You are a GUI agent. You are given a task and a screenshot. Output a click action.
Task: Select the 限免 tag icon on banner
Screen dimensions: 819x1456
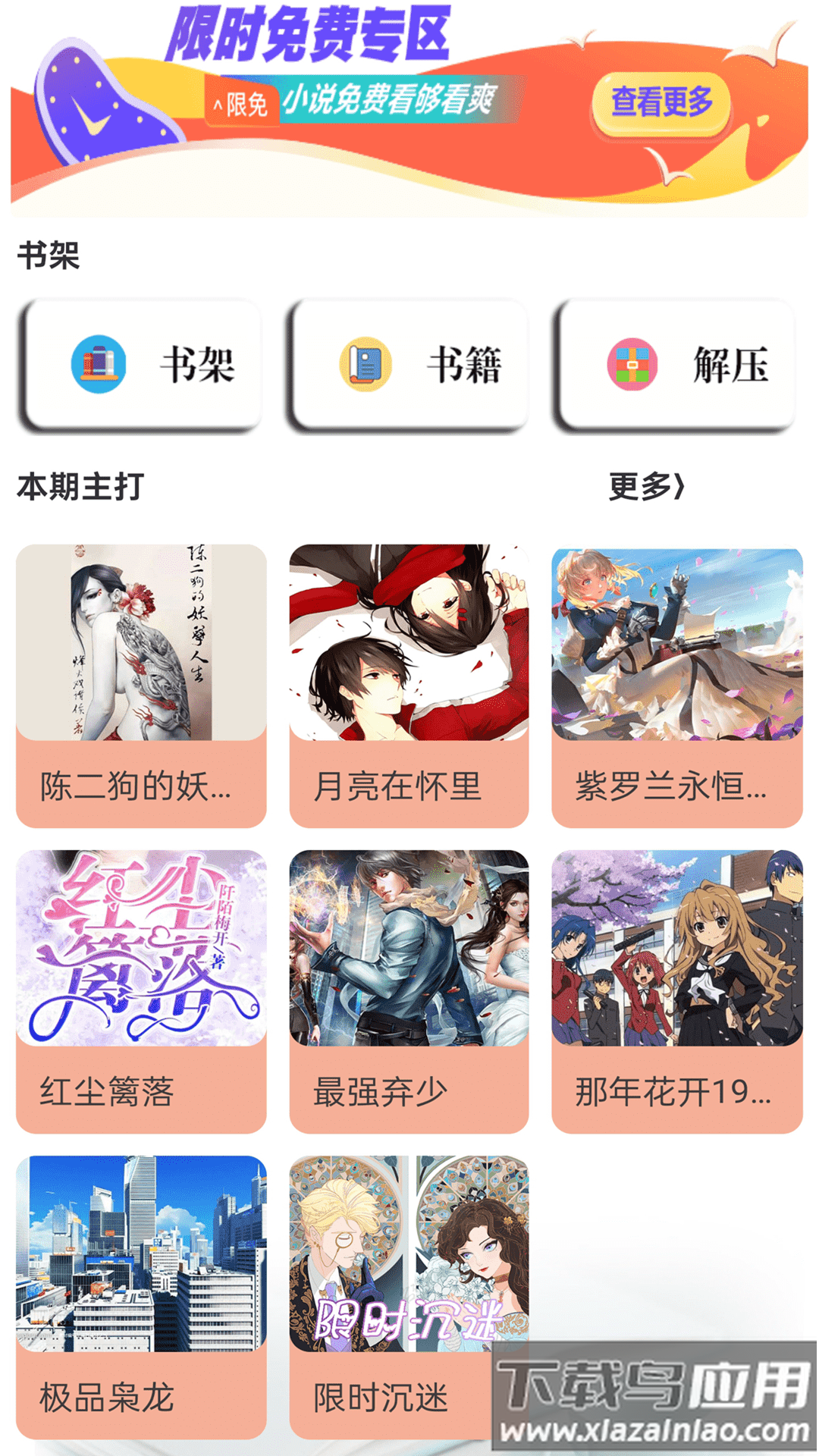coord(243,103)
